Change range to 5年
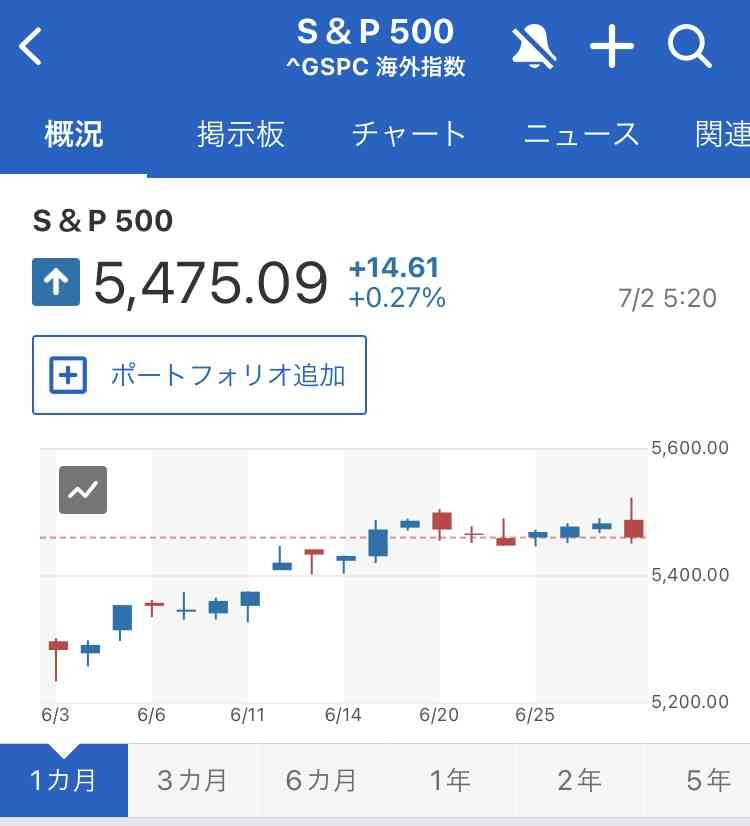The width and height of the screenshot is (750, 826). [x=706, y=781]
